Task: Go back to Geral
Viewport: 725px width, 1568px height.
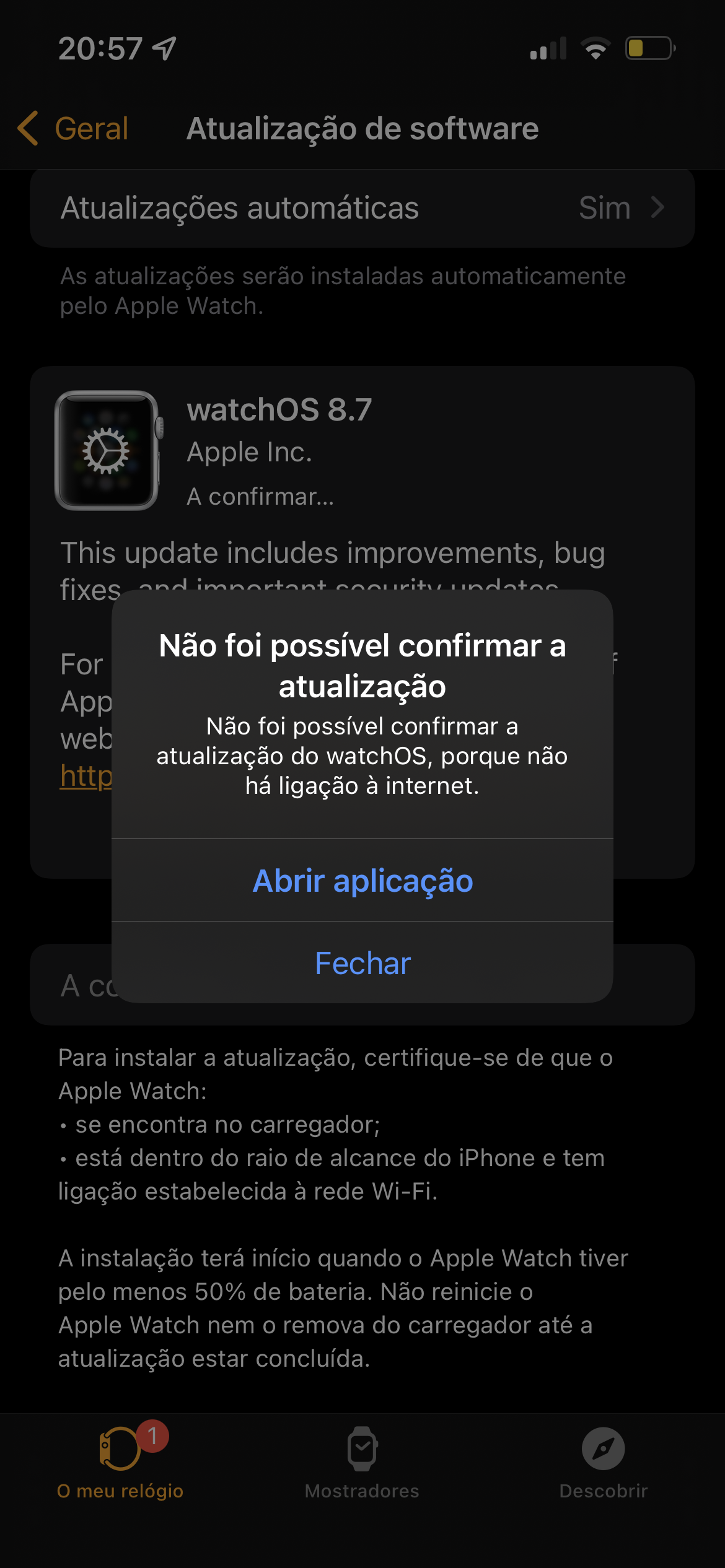Action: click(73, 129)
